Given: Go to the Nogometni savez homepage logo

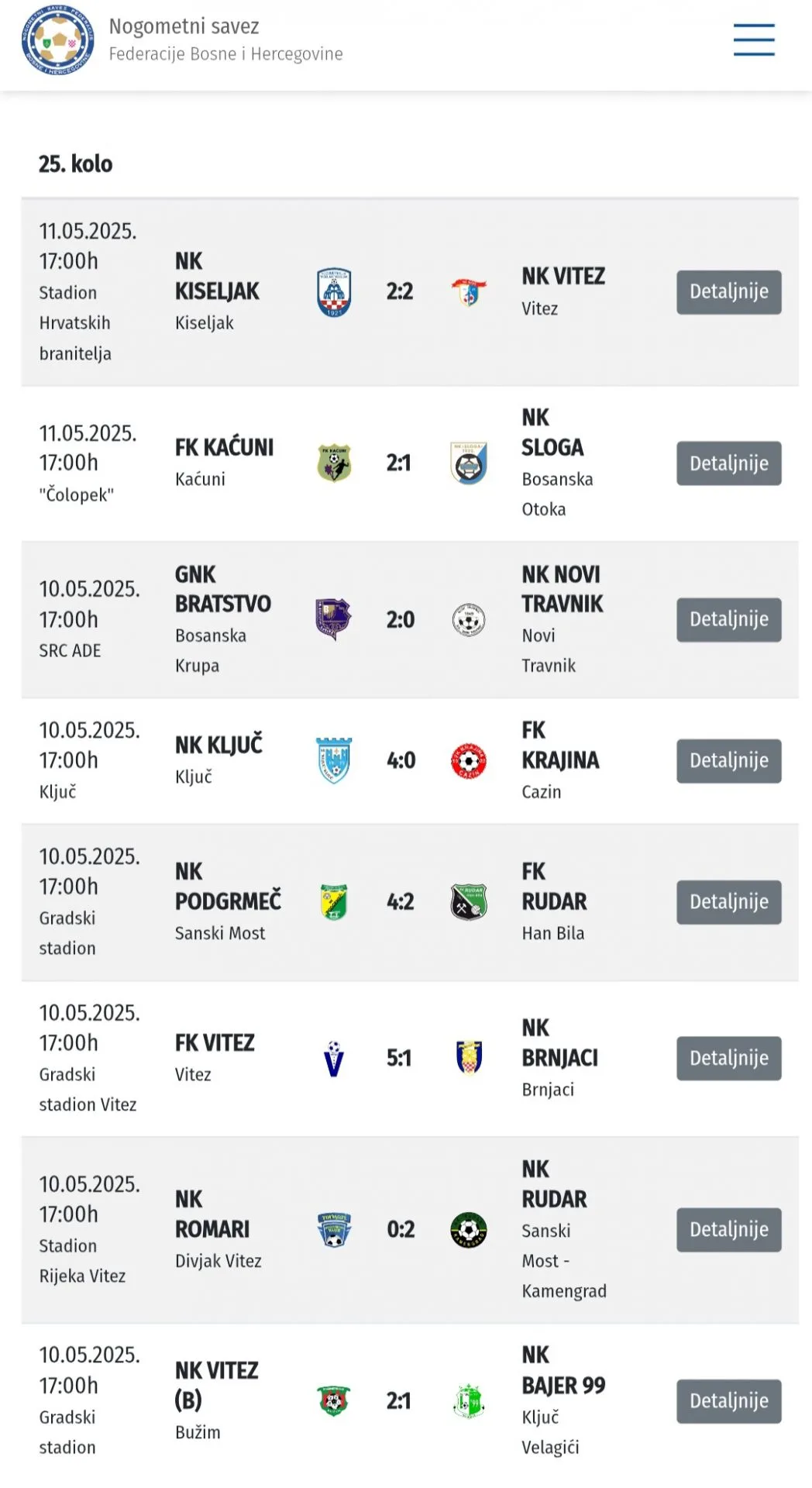Looking at the screenshot, I should [58, 40].
